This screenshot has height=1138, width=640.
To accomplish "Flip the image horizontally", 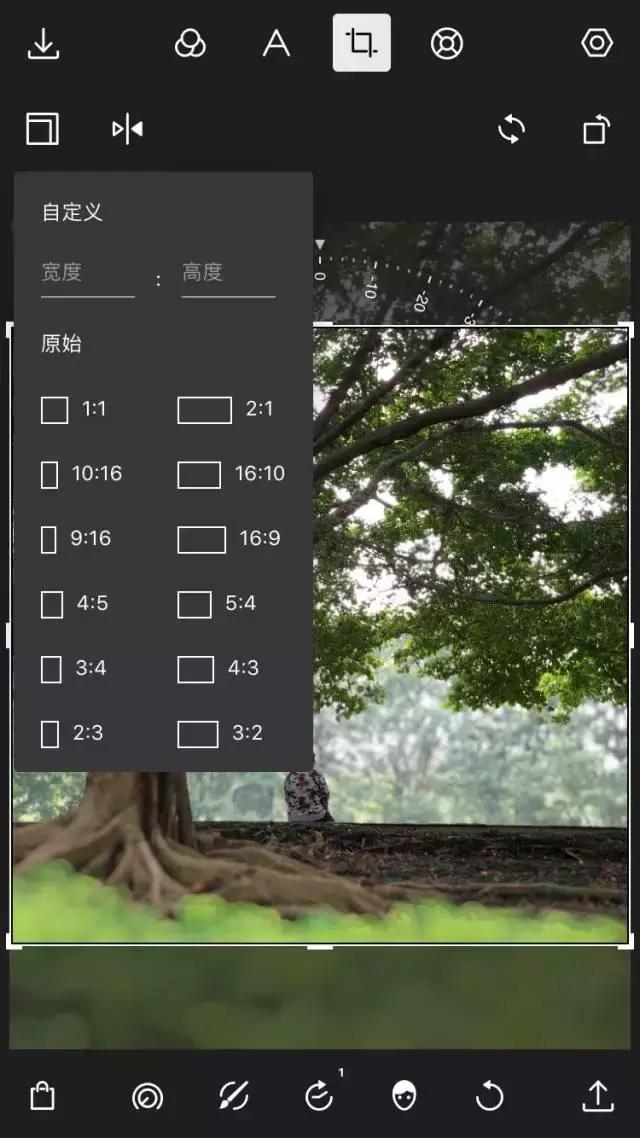I will click(127, 129).
